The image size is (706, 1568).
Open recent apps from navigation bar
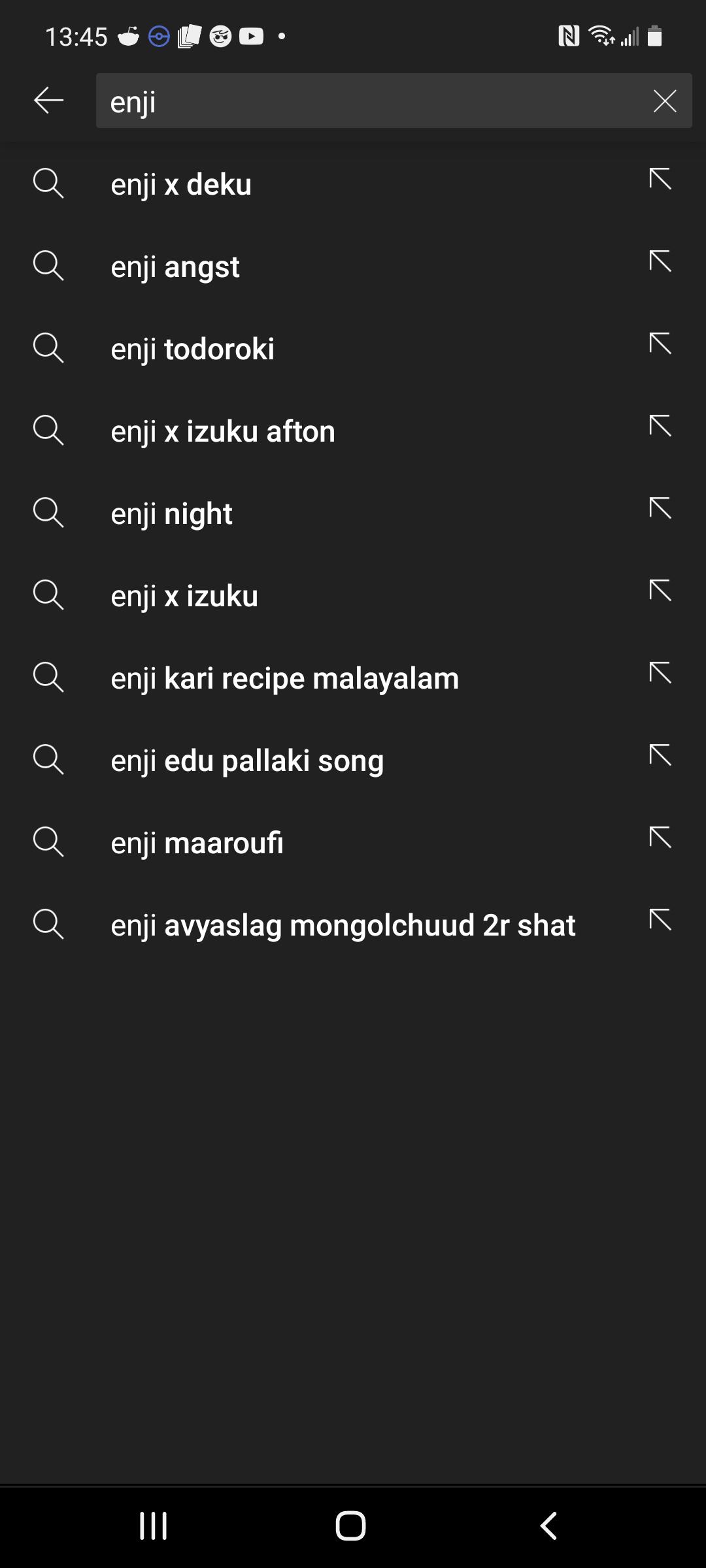tap(154, 1526)
